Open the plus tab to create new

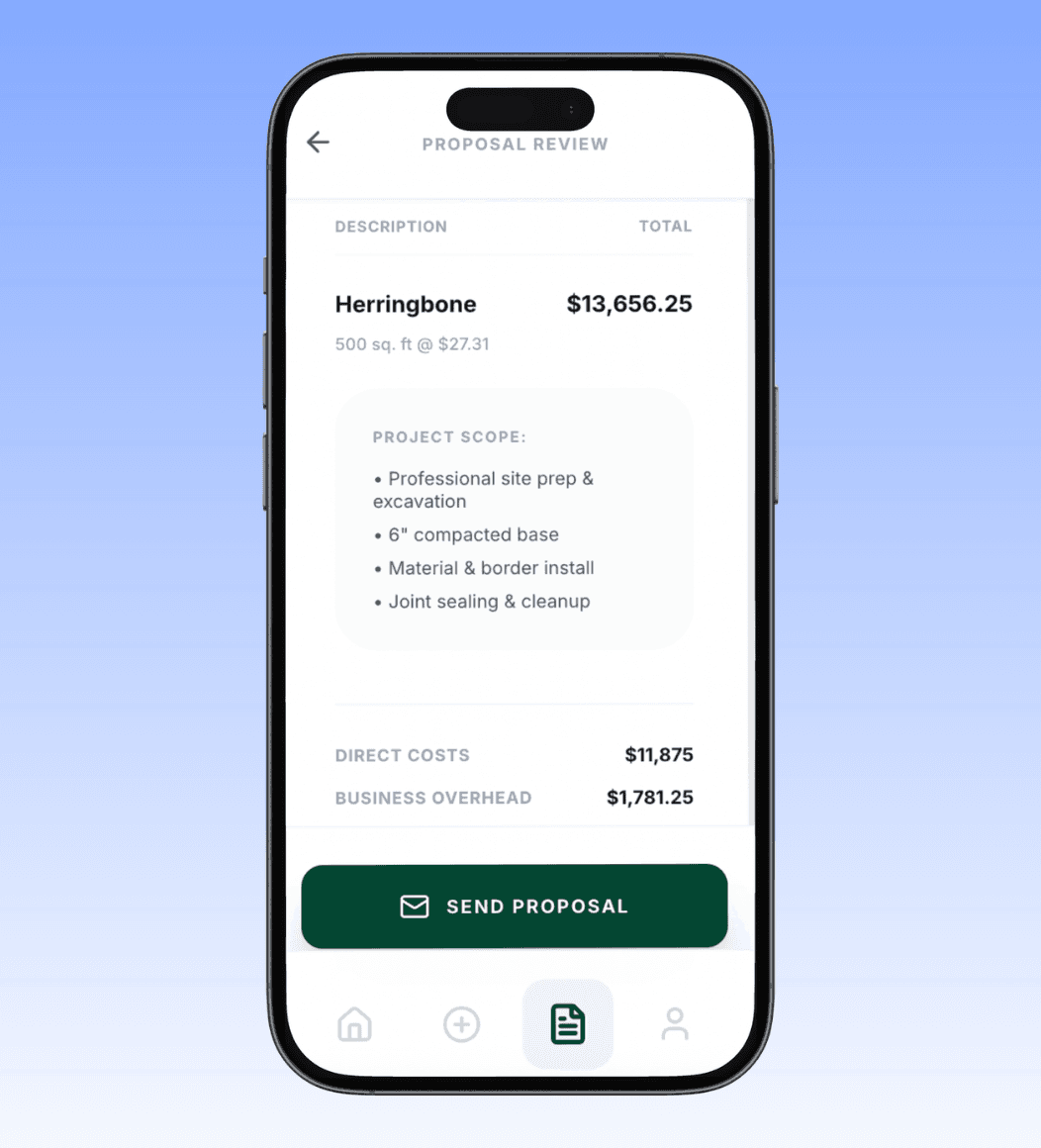(461, 1024)
